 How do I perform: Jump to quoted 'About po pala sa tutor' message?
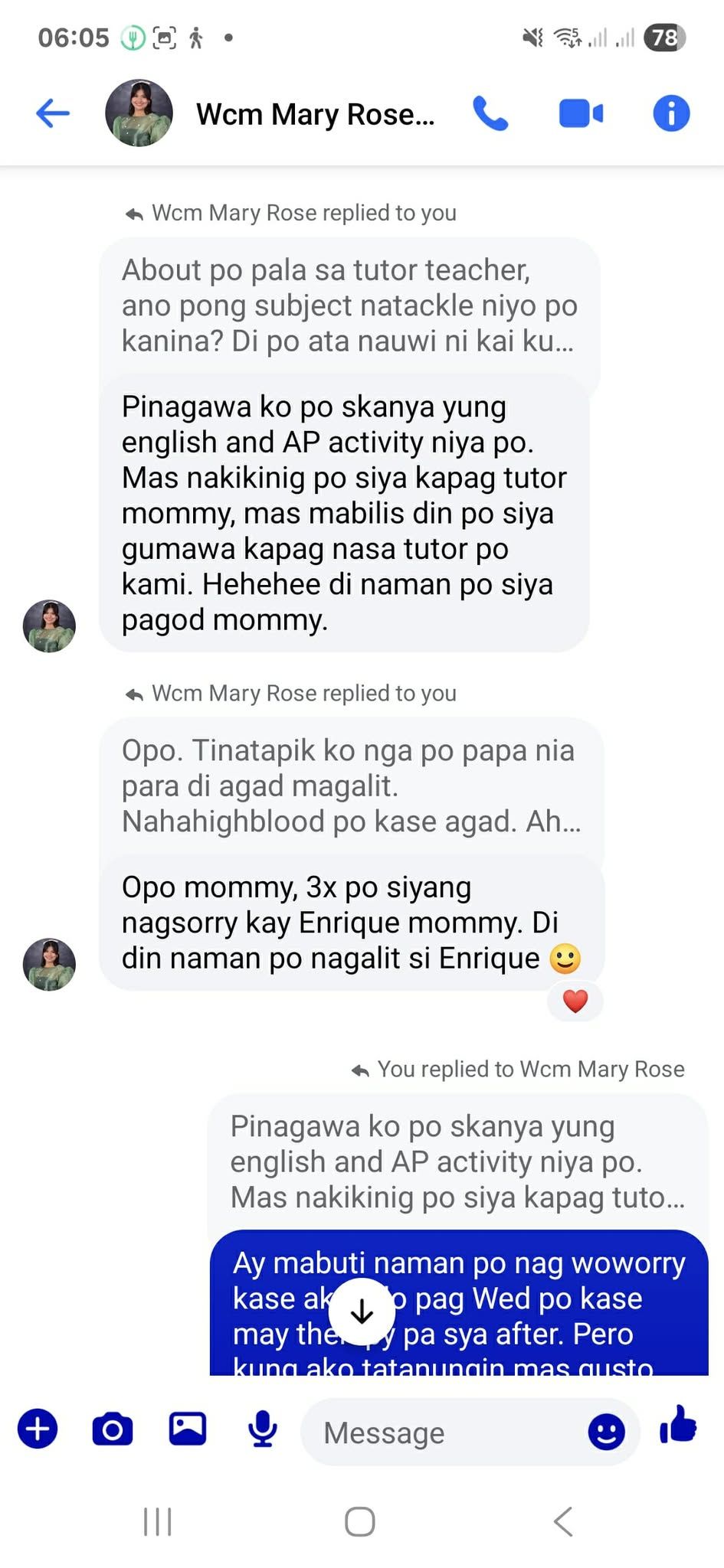(x=349, y=305)
